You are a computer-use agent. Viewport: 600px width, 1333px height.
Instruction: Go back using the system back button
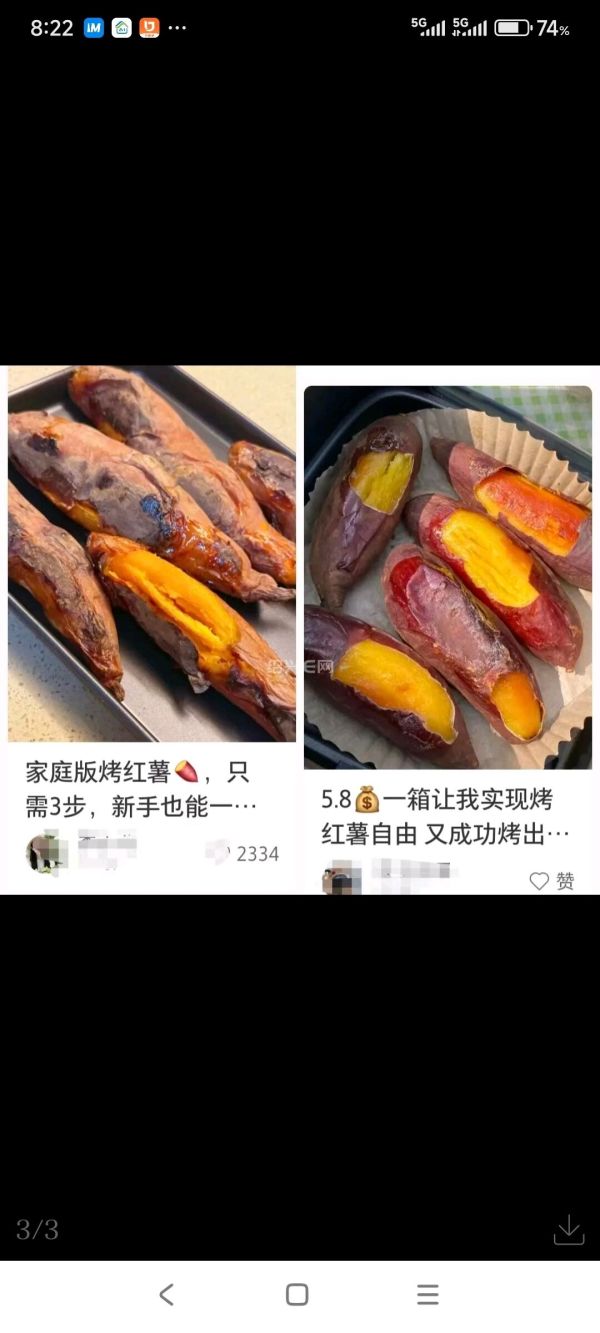click(x=167, y=1294)
